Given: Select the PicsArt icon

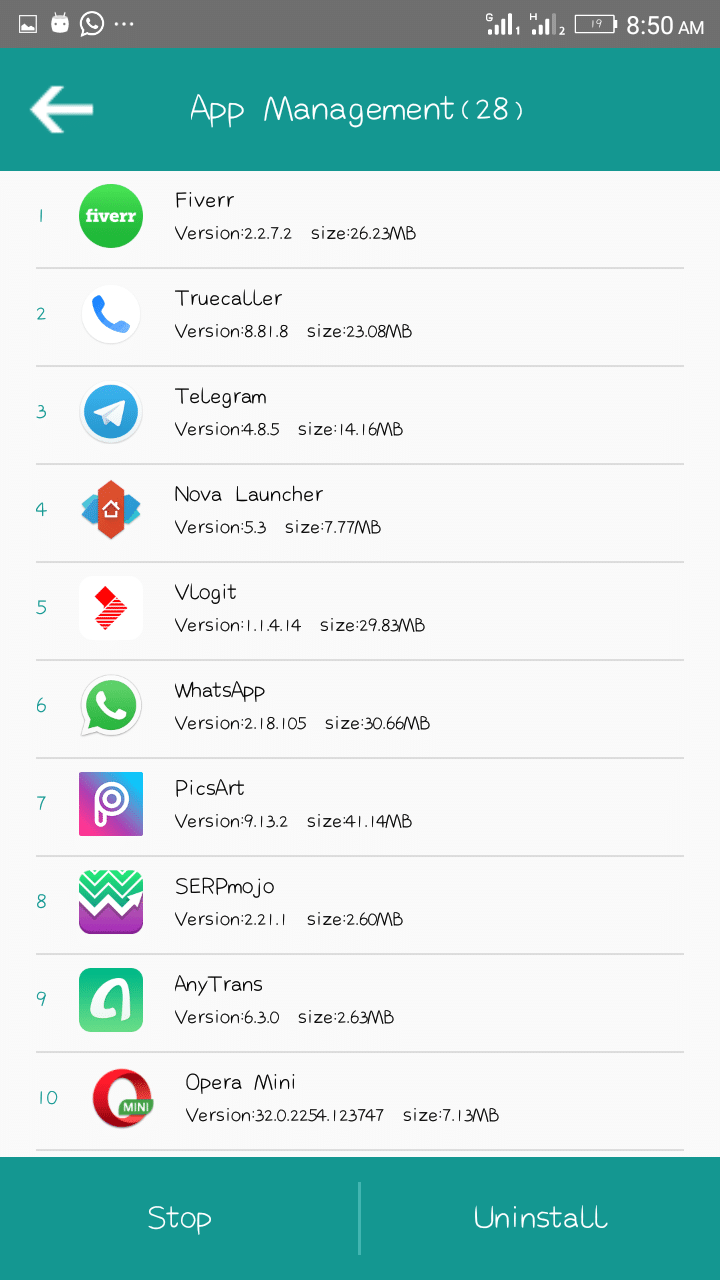Looking at the screenshot, I should coord(110,804).
